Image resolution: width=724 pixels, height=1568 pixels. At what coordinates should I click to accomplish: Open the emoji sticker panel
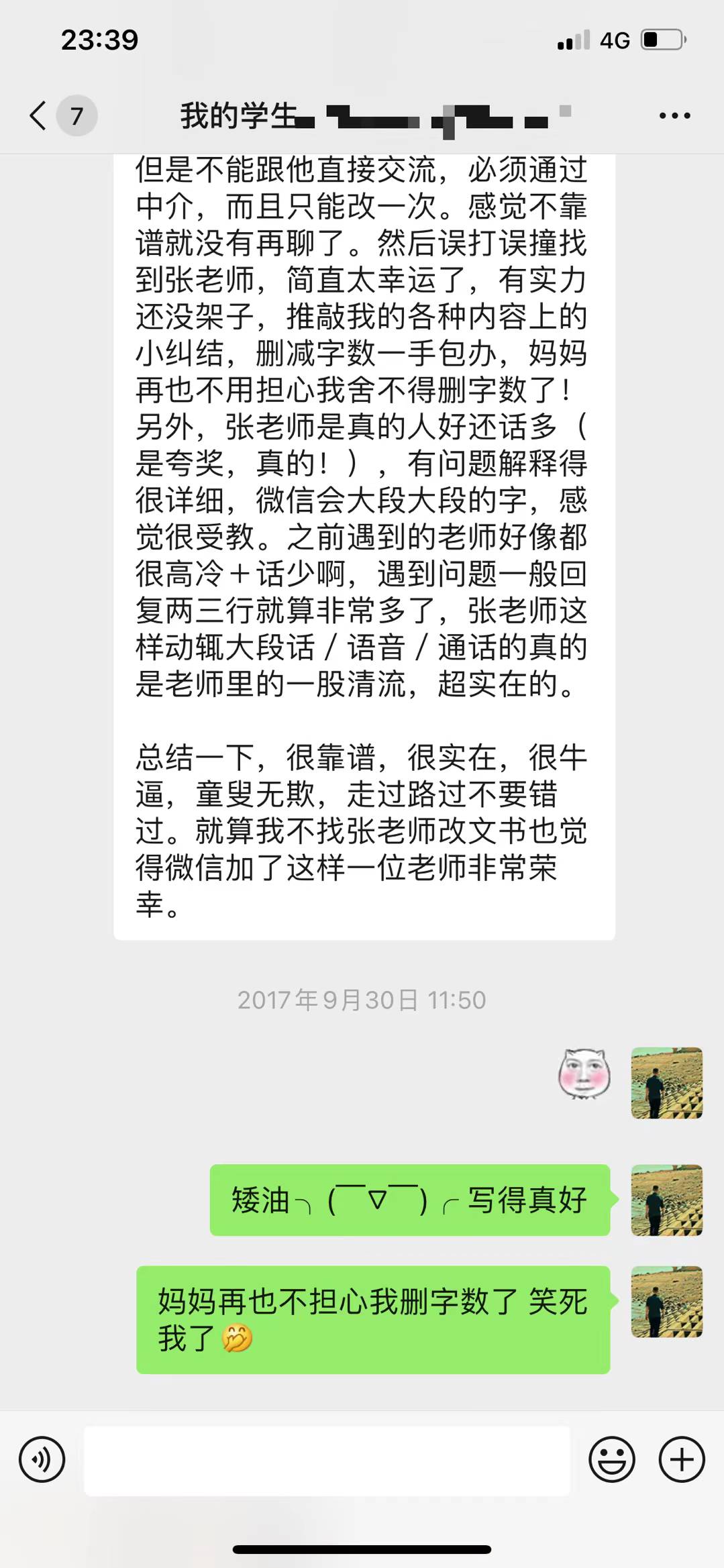tap(611, 1459)
